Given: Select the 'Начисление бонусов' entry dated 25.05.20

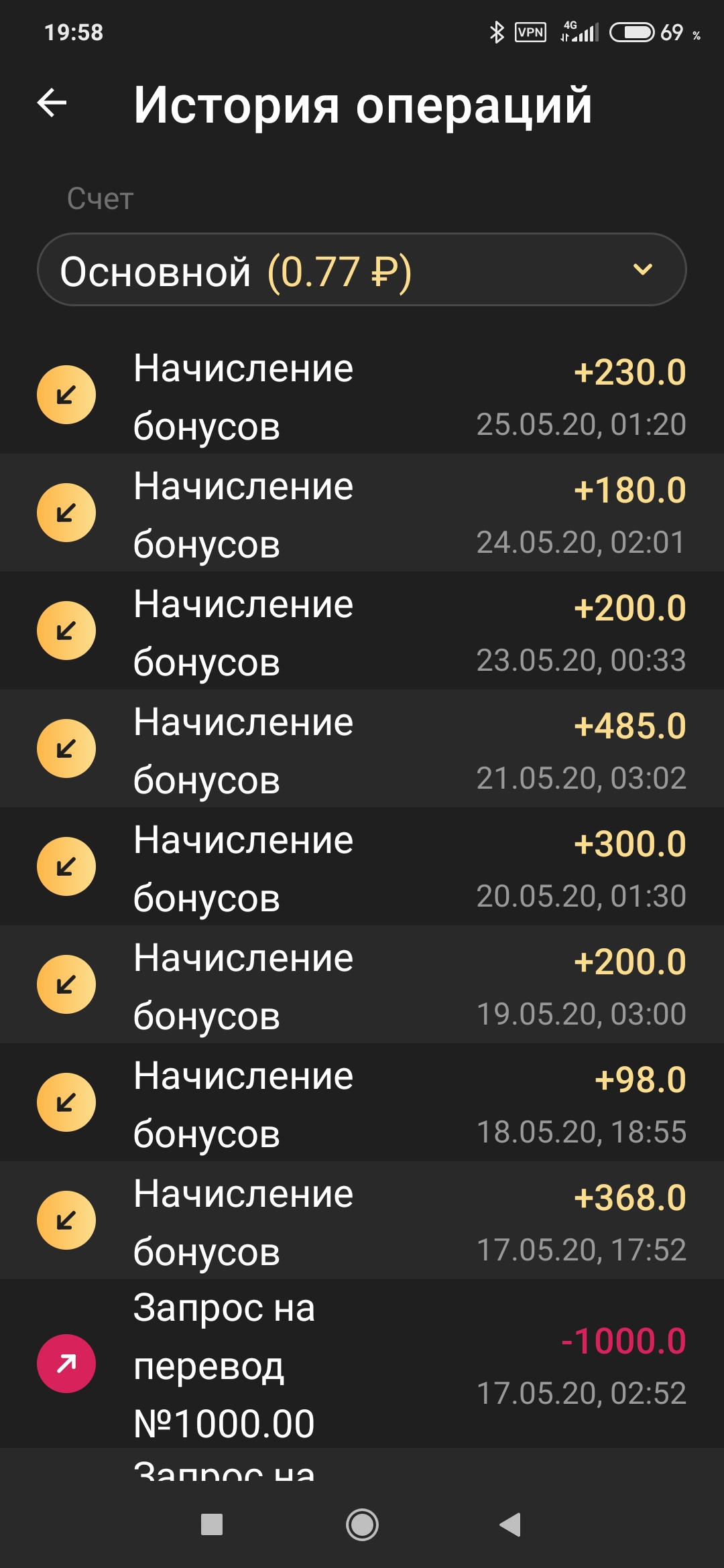Looking at the screenshot, I should 362,395.
